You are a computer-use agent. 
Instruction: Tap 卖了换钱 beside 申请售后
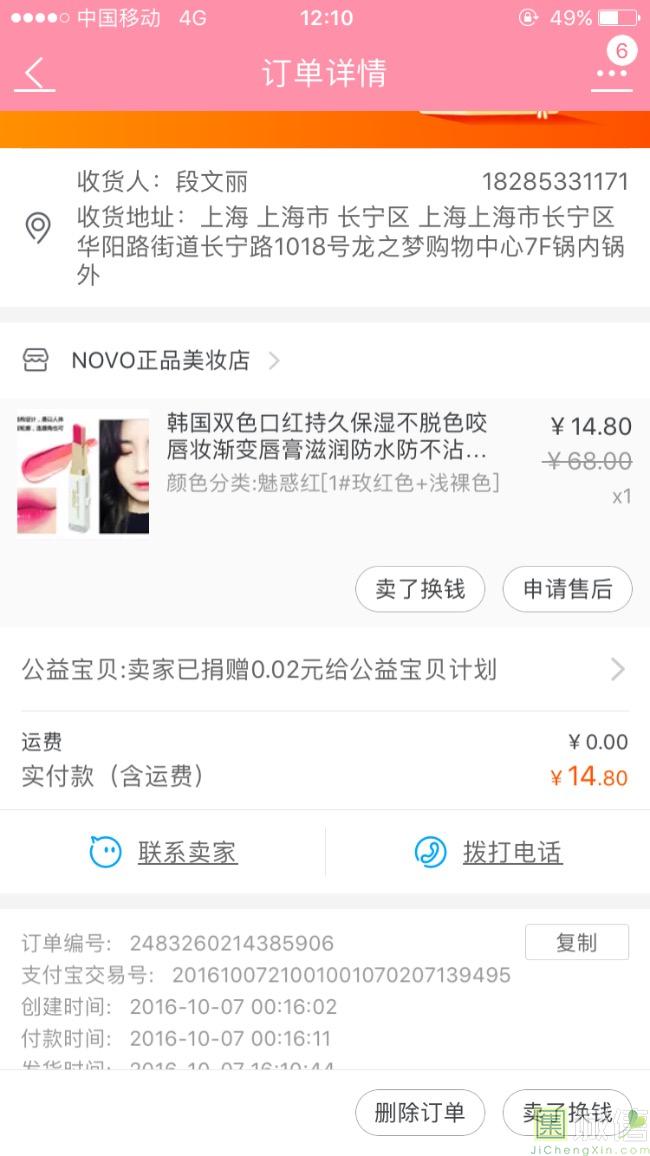pyautogui.click(x=420, y=589)
